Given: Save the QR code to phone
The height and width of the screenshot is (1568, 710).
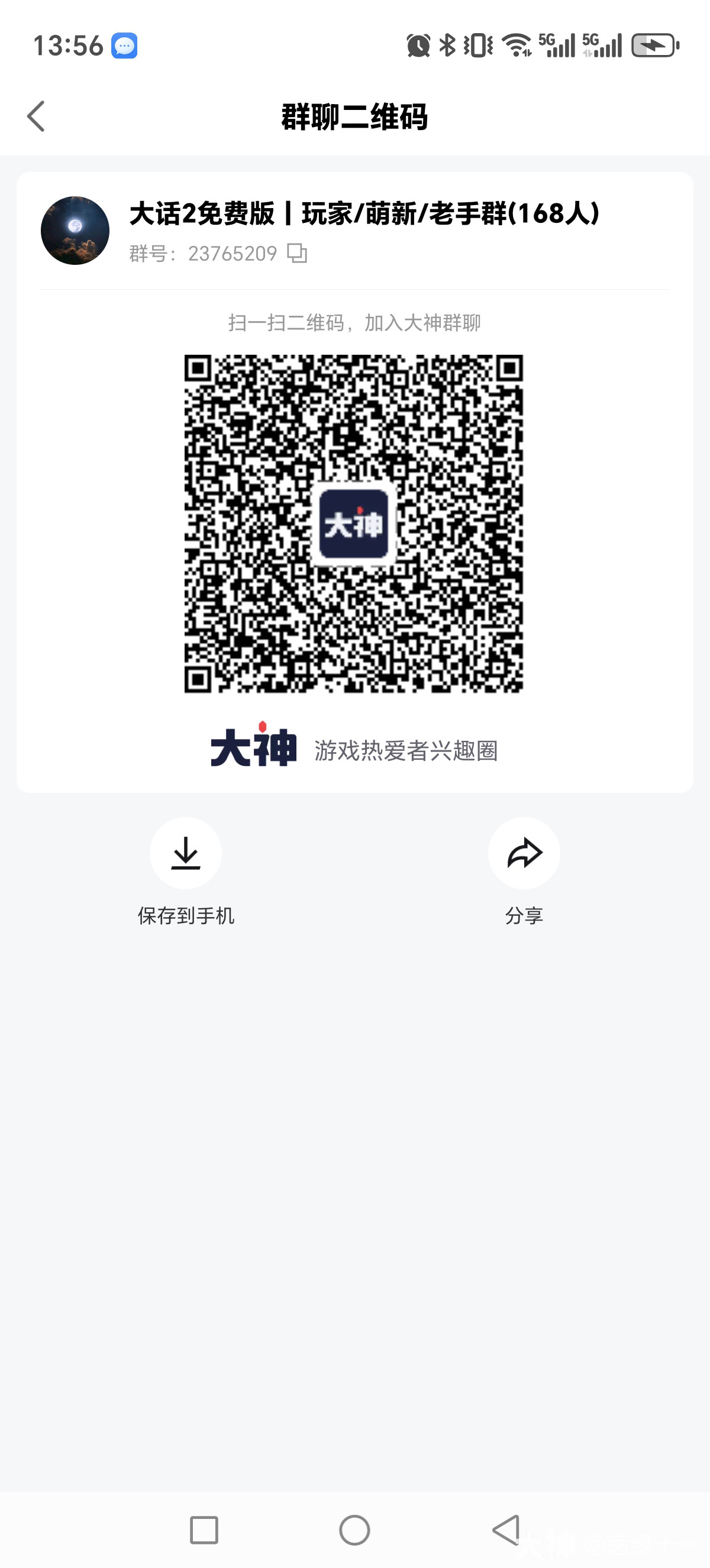Looking at the screenshot, I should click(x=186, y=853).
